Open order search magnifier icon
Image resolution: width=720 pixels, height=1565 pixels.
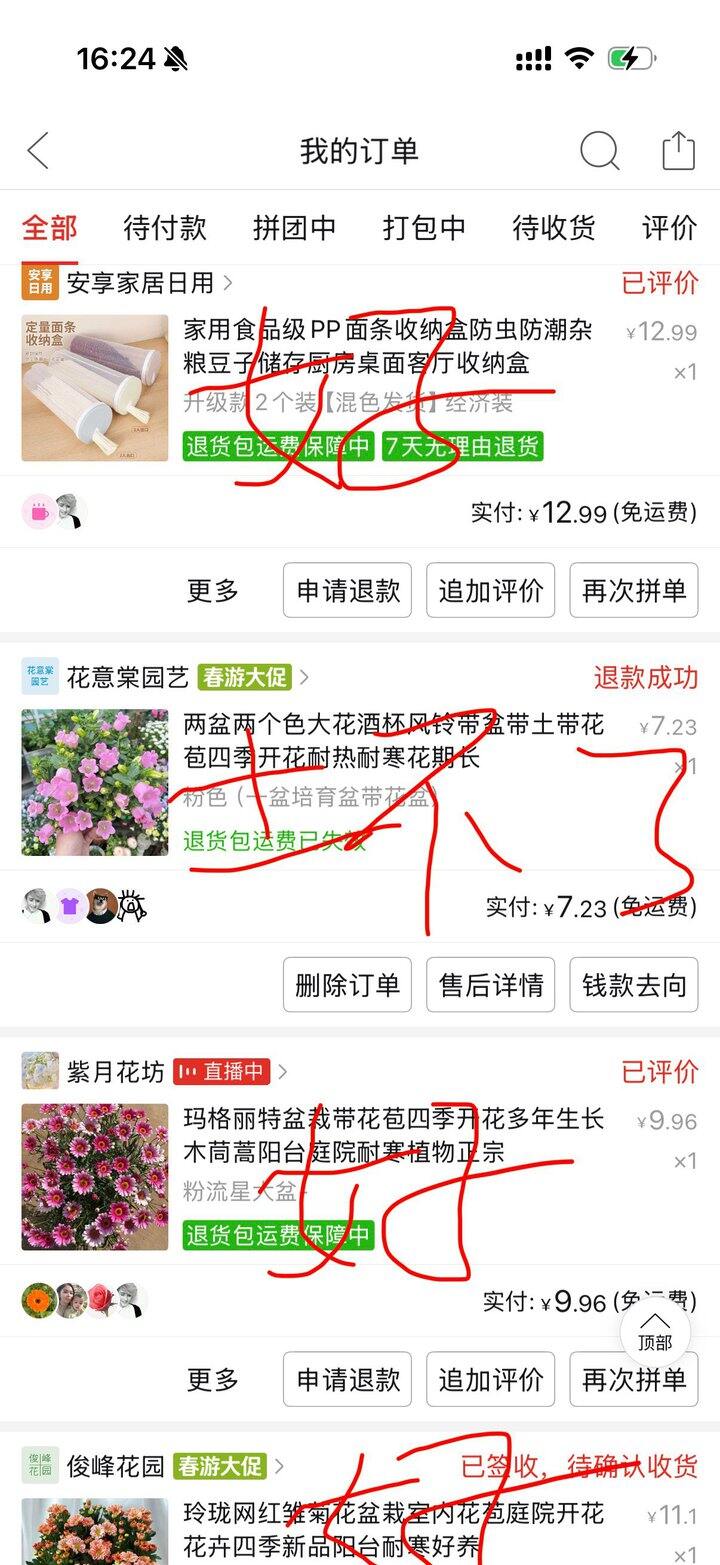[600, 151]
